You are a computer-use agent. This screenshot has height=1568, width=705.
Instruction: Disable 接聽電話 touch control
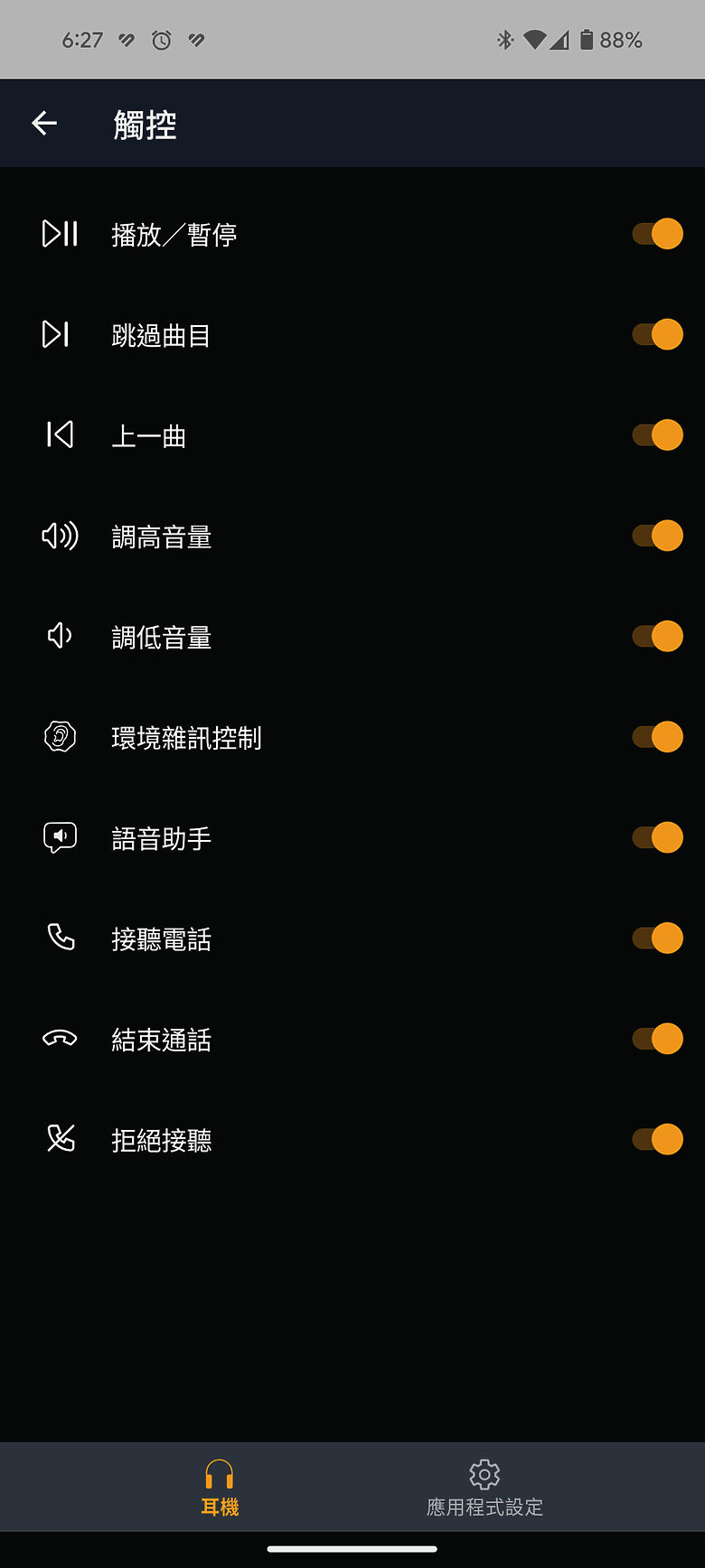coord(657,938)
